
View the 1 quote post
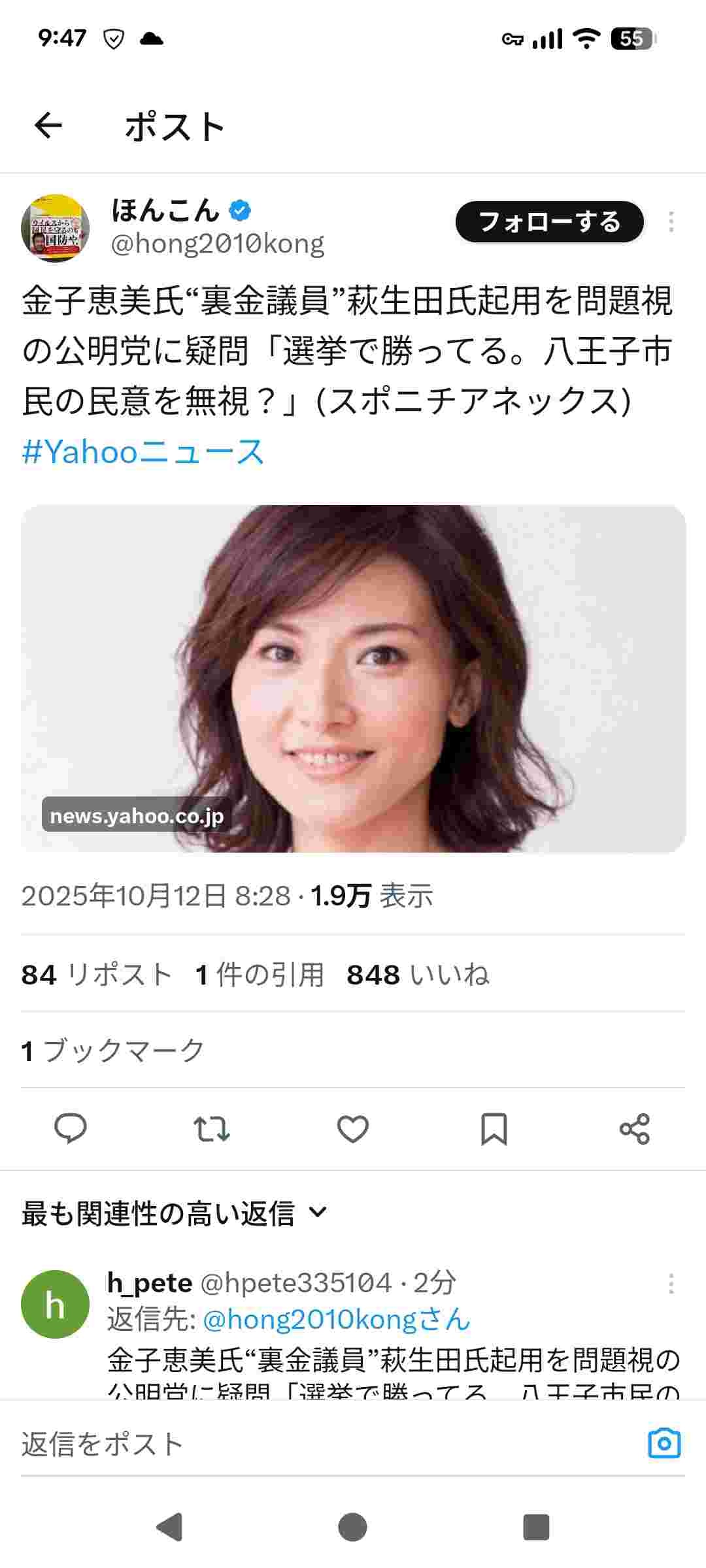tap(260, 975)
